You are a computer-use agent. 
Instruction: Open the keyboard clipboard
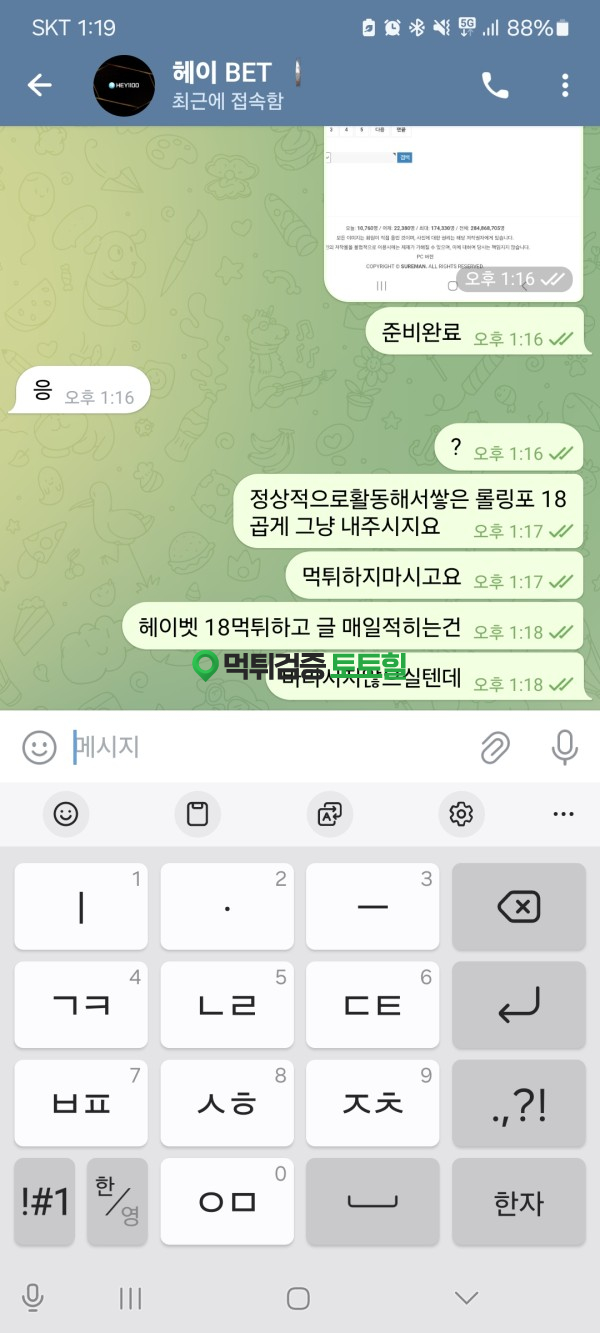198,814
